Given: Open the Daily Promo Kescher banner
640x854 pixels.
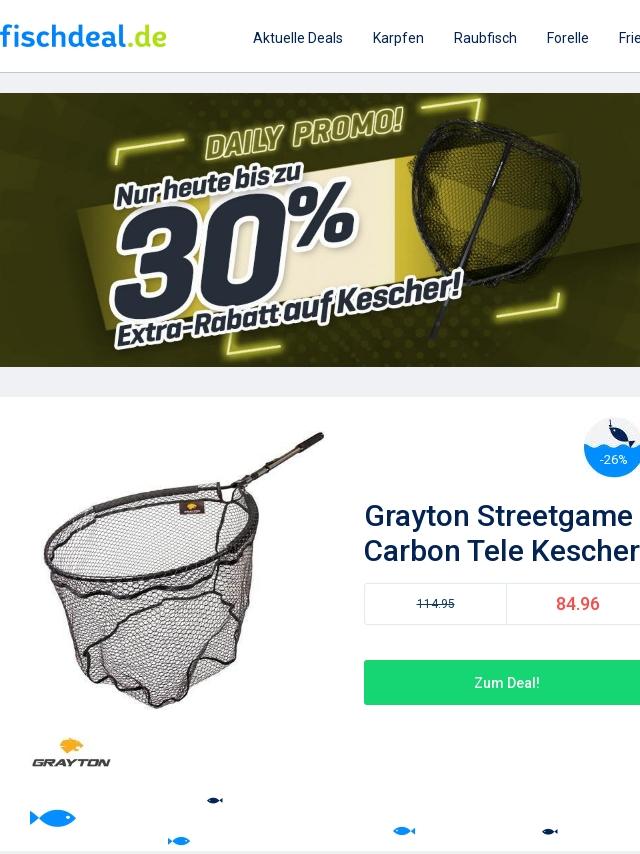Looking at the screenshot, I should click(320, 230).
